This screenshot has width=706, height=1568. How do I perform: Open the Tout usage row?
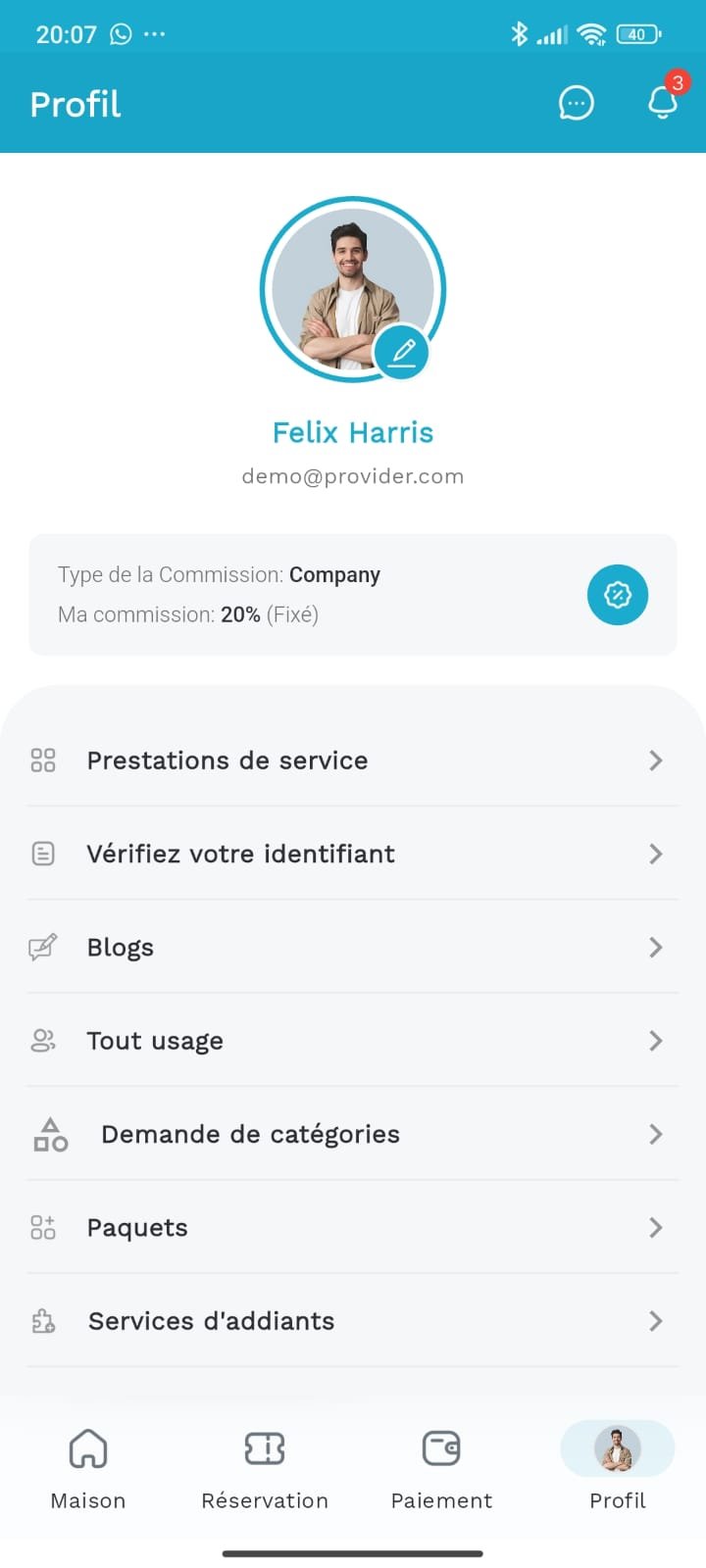352,1041
